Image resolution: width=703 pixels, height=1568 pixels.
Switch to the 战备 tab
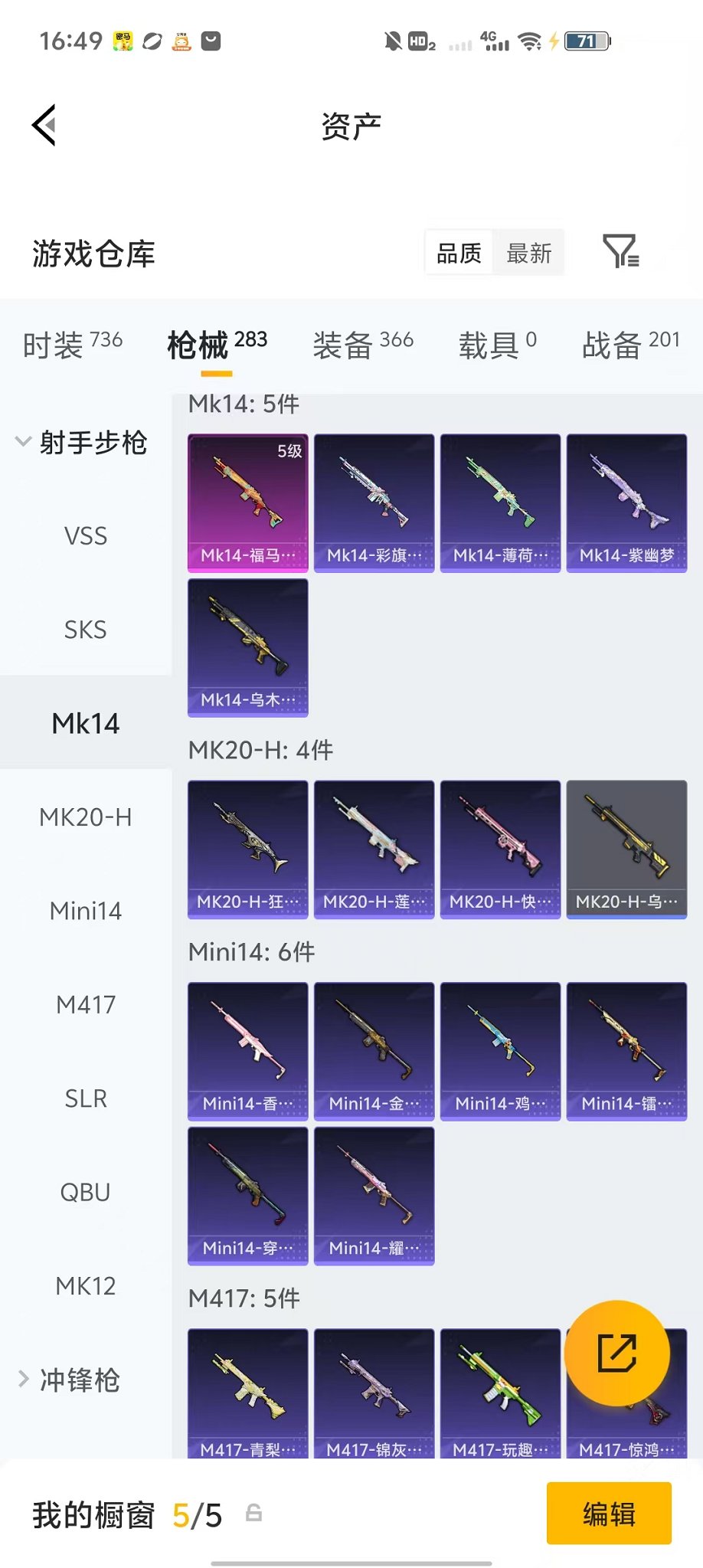point(631,345)
